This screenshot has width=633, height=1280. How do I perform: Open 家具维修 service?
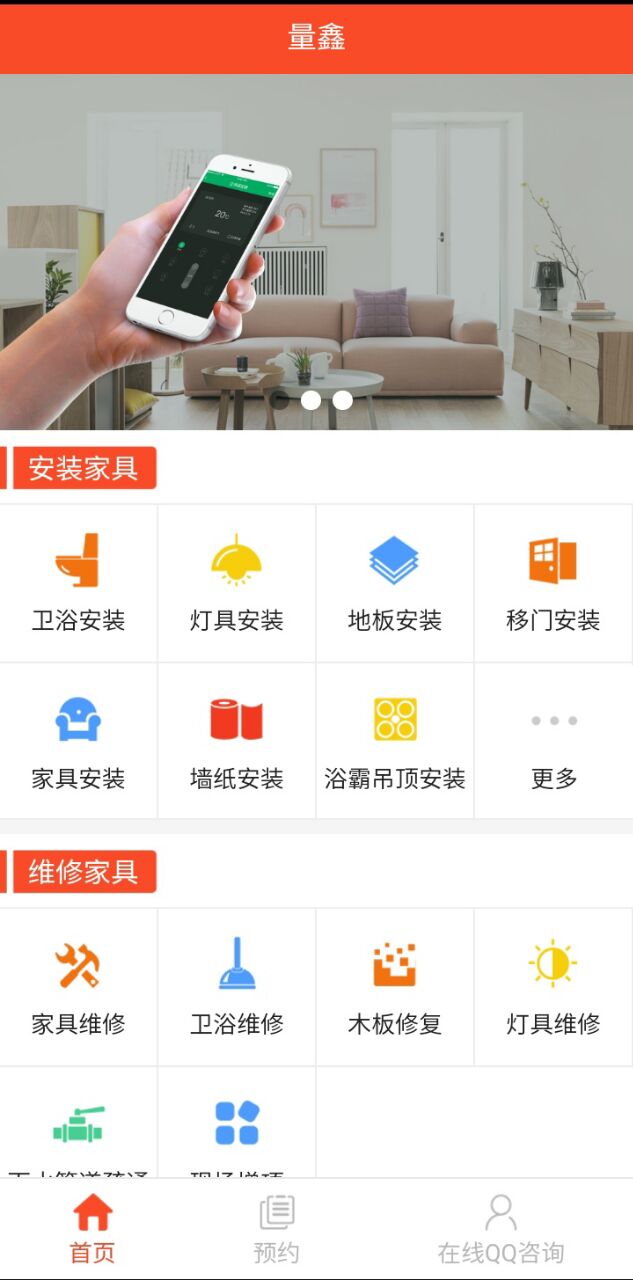point(78,987)
